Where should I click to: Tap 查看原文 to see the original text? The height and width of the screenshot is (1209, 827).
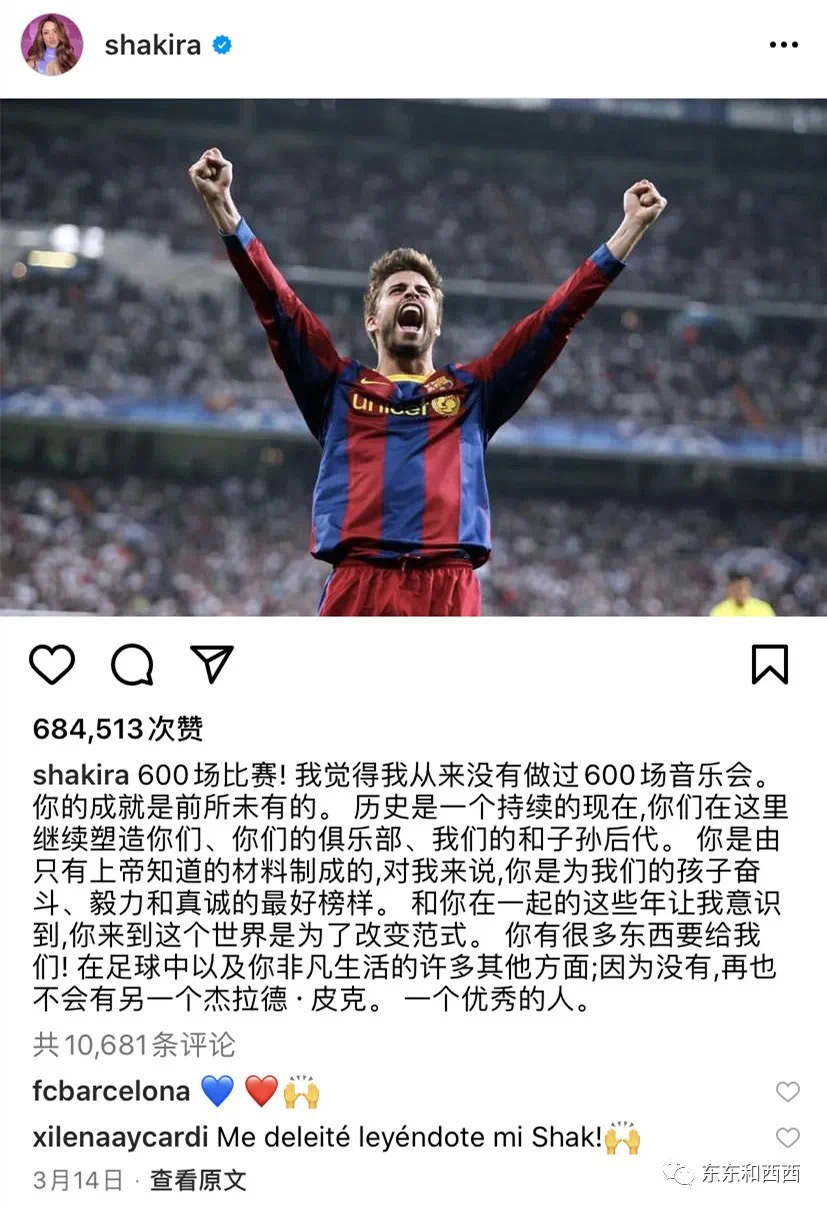click(x=198, y=1180)
